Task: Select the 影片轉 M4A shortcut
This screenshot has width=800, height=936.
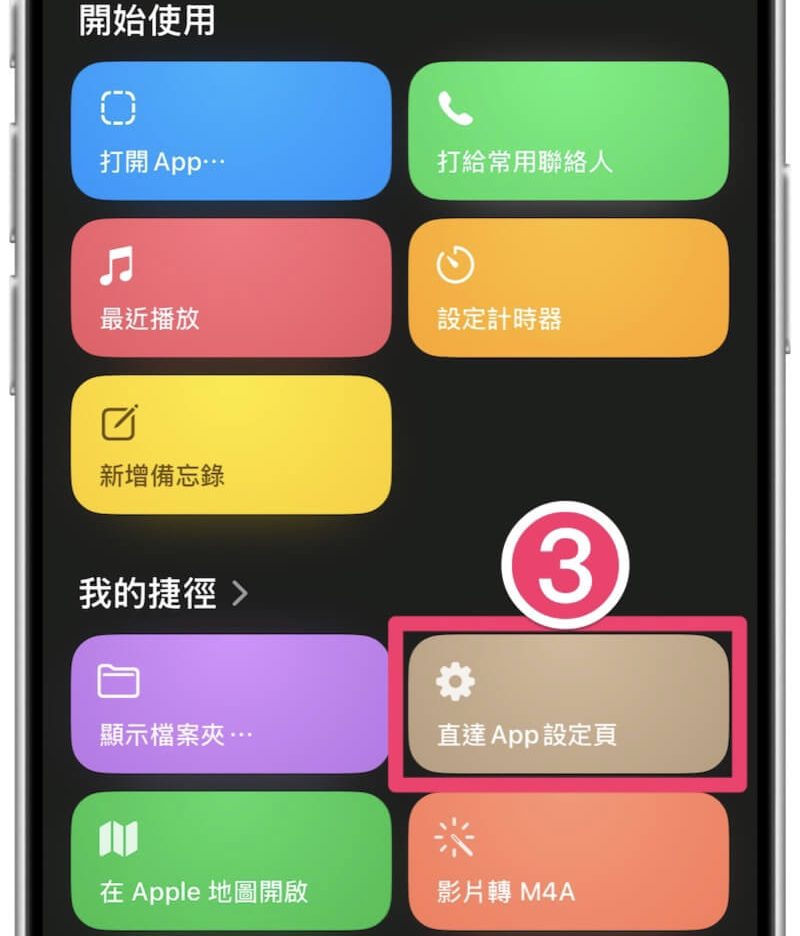Action: (x=568, y=861)
